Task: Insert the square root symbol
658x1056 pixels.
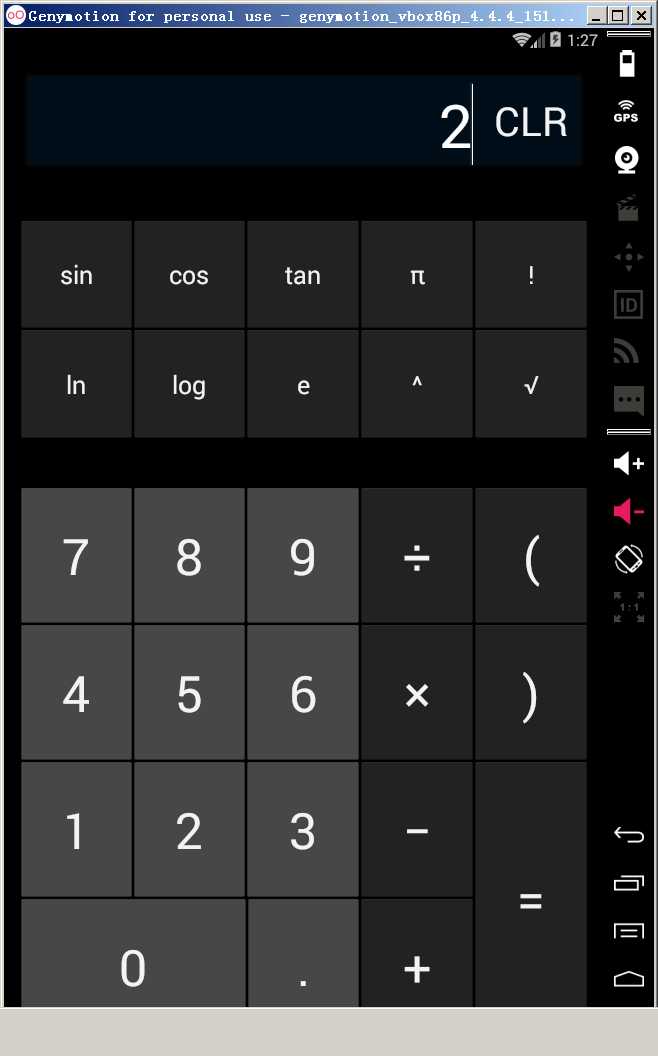Action: (531, 385)
